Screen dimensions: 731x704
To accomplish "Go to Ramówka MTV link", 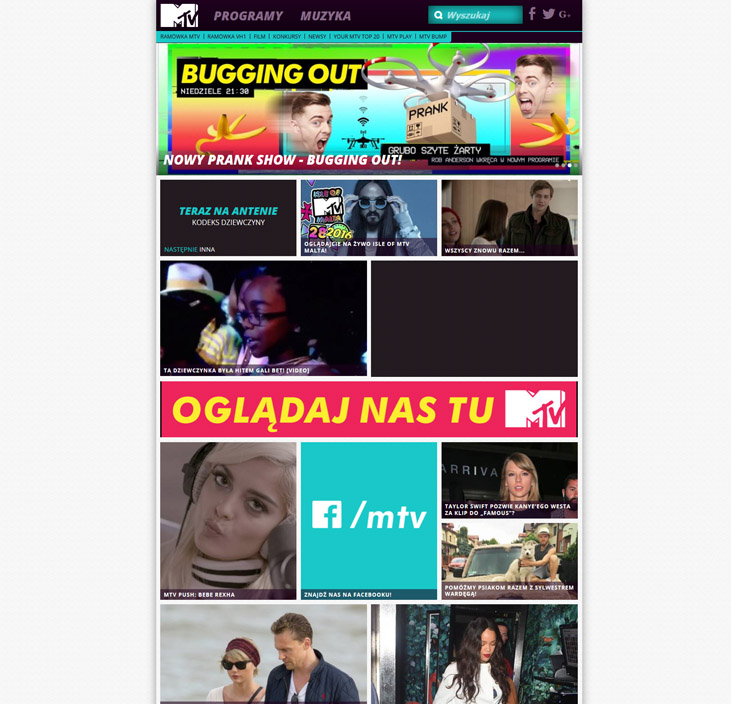I will point(181,37).
